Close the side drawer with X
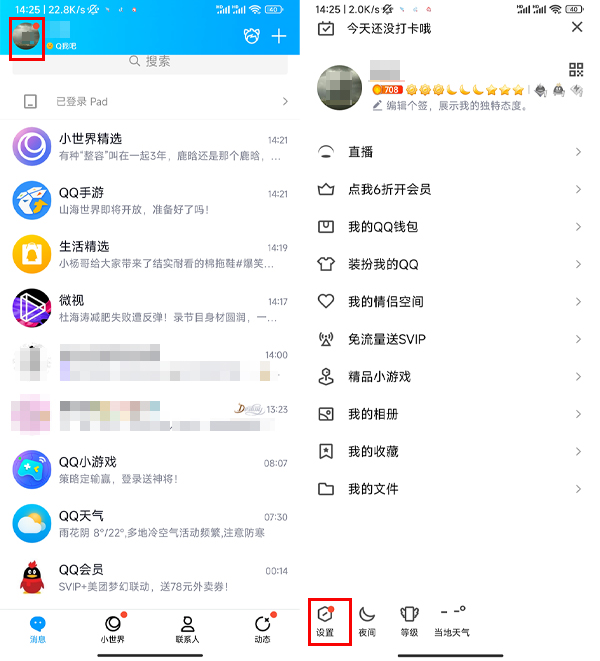Viewport: 600px width, 661px height. 577,28
